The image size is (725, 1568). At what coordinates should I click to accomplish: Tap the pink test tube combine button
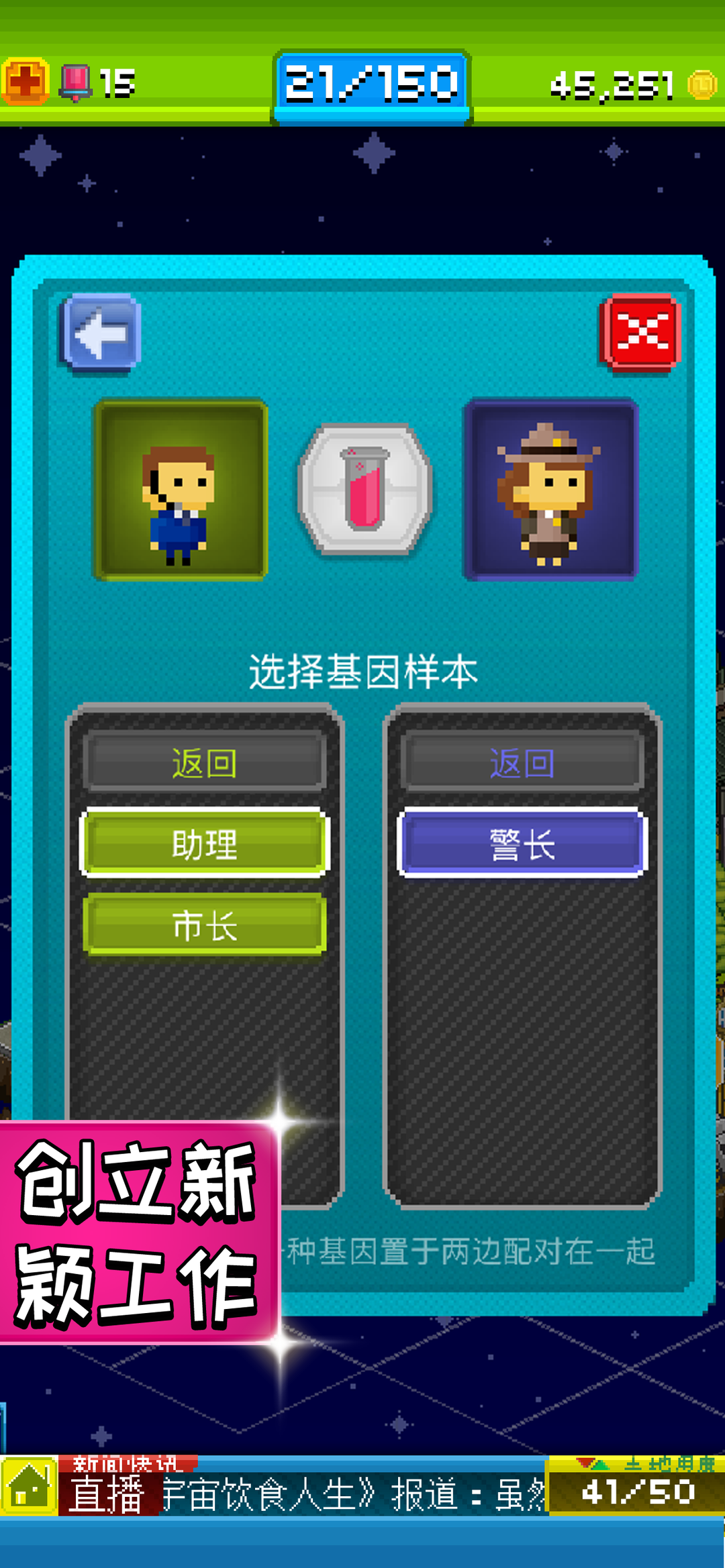click(x=365, y=489)
